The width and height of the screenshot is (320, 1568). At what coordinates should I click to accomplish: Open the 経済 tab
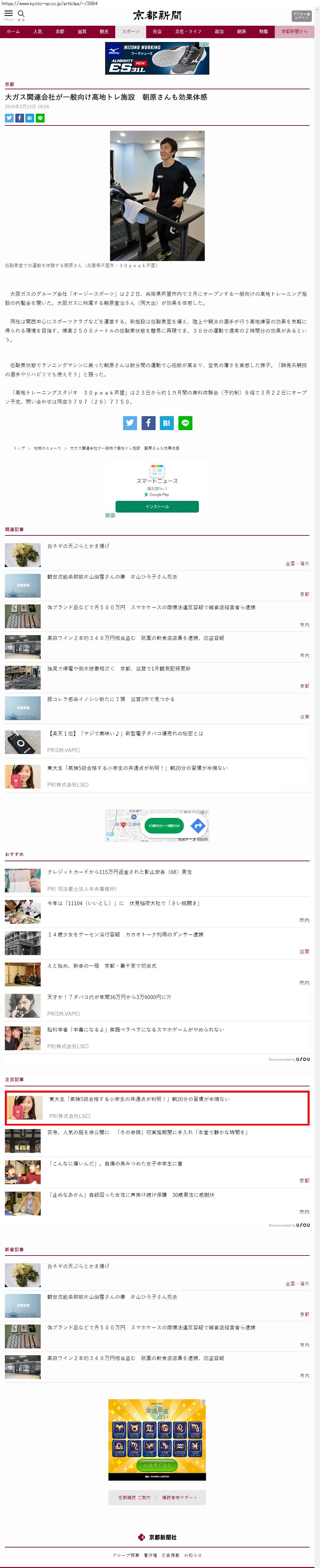pos(242,32)
